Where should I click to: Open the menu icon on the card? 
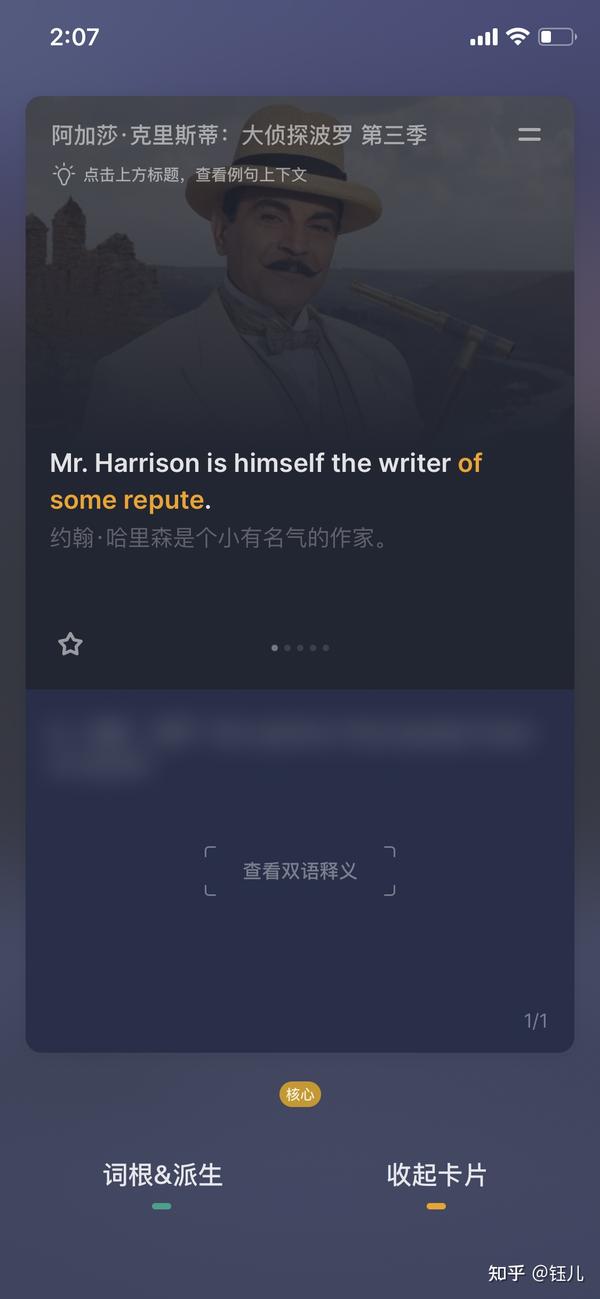click(529, 134)
